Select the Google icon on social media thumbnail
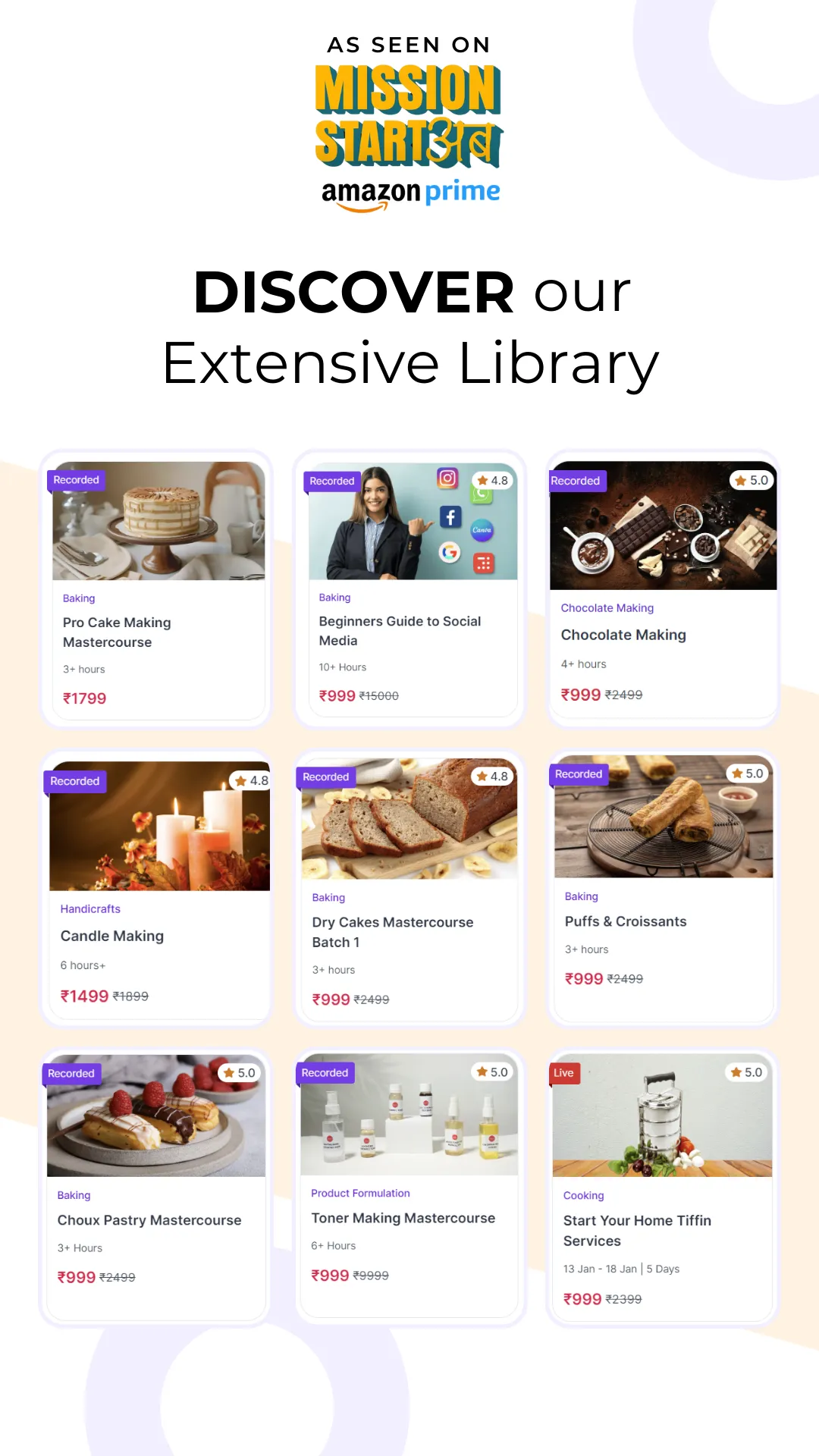The height and width of the screenshot is (1456, 819). click(x=450, y=552)
